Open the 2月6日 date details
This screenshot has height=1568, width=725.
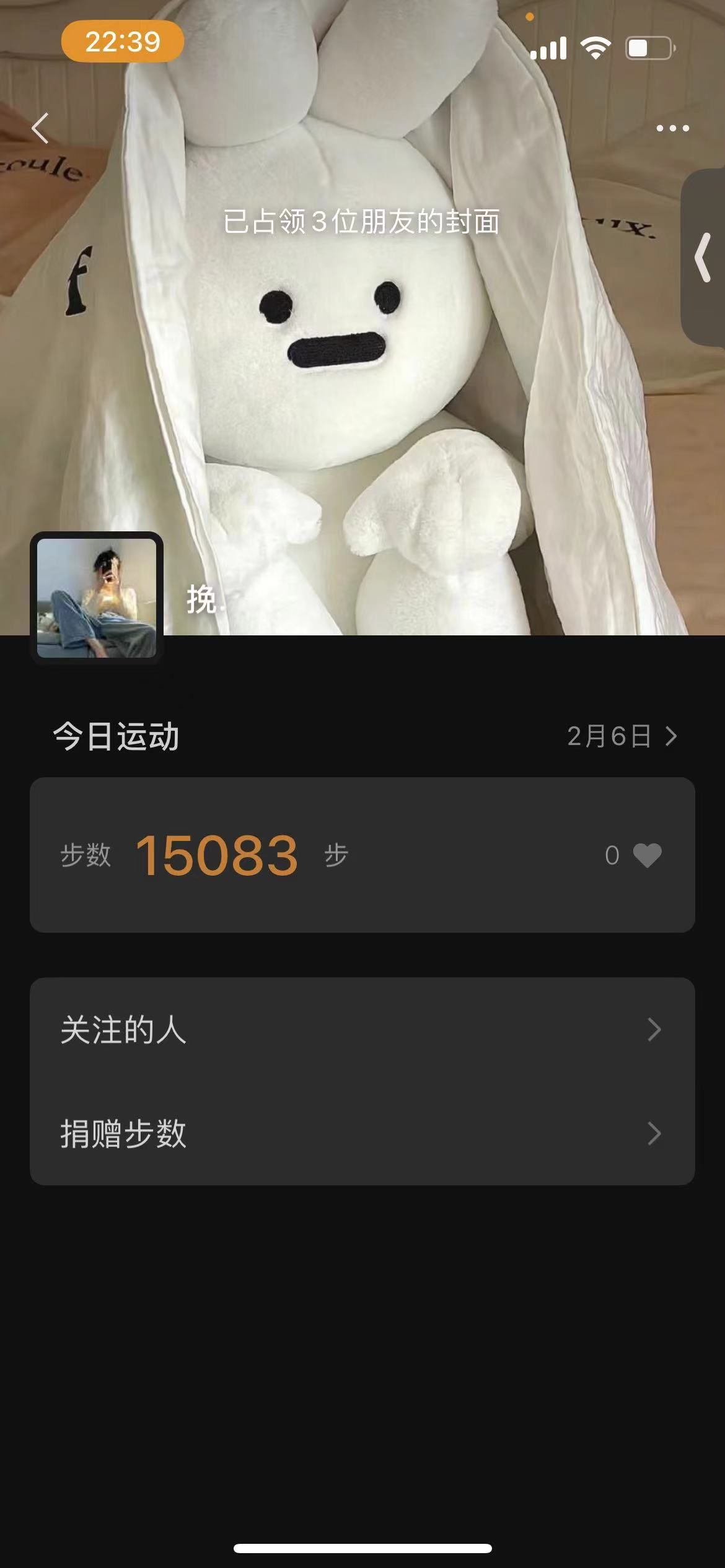point(622,736)
